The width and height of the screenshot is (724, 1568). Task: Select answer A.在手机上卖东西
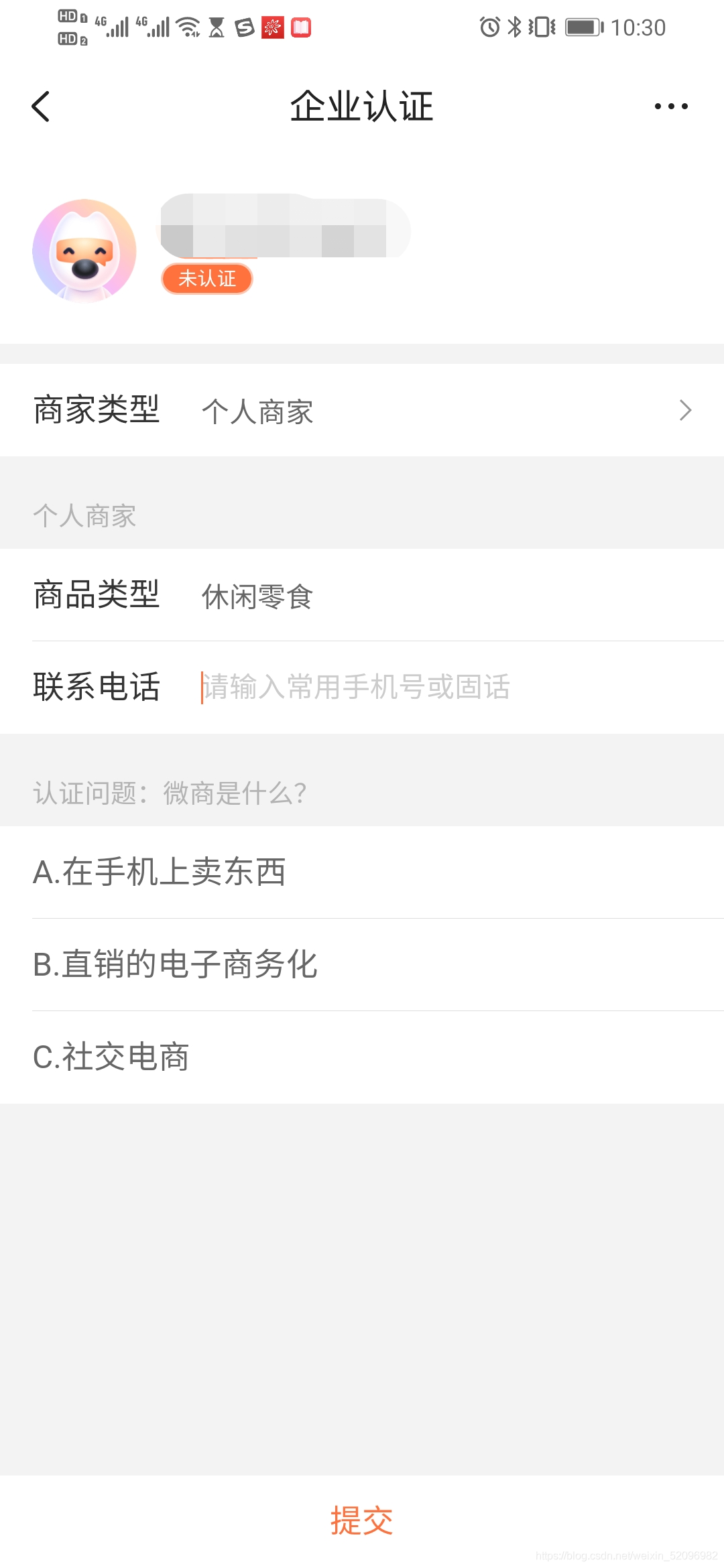(x=362, y=872)
